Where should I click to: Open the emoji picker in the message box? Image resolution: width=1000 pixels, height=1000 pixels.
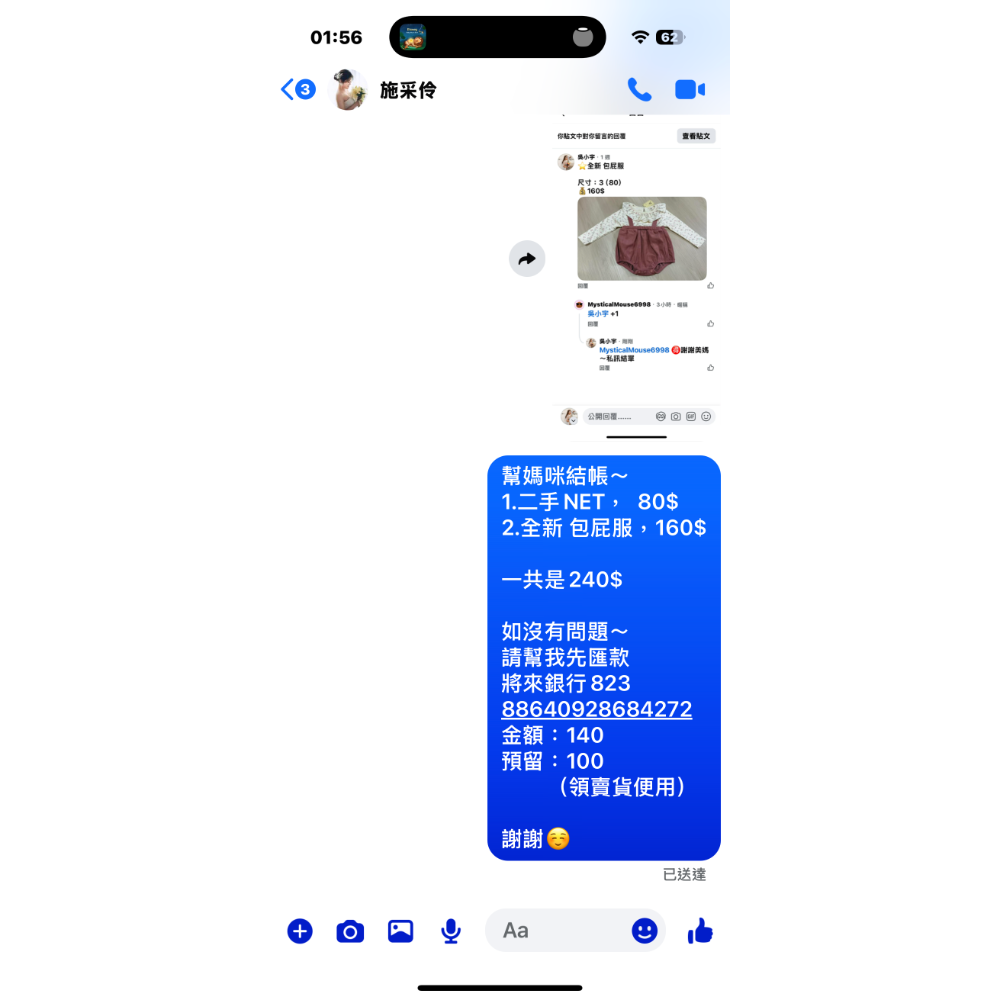pos(645,931)
